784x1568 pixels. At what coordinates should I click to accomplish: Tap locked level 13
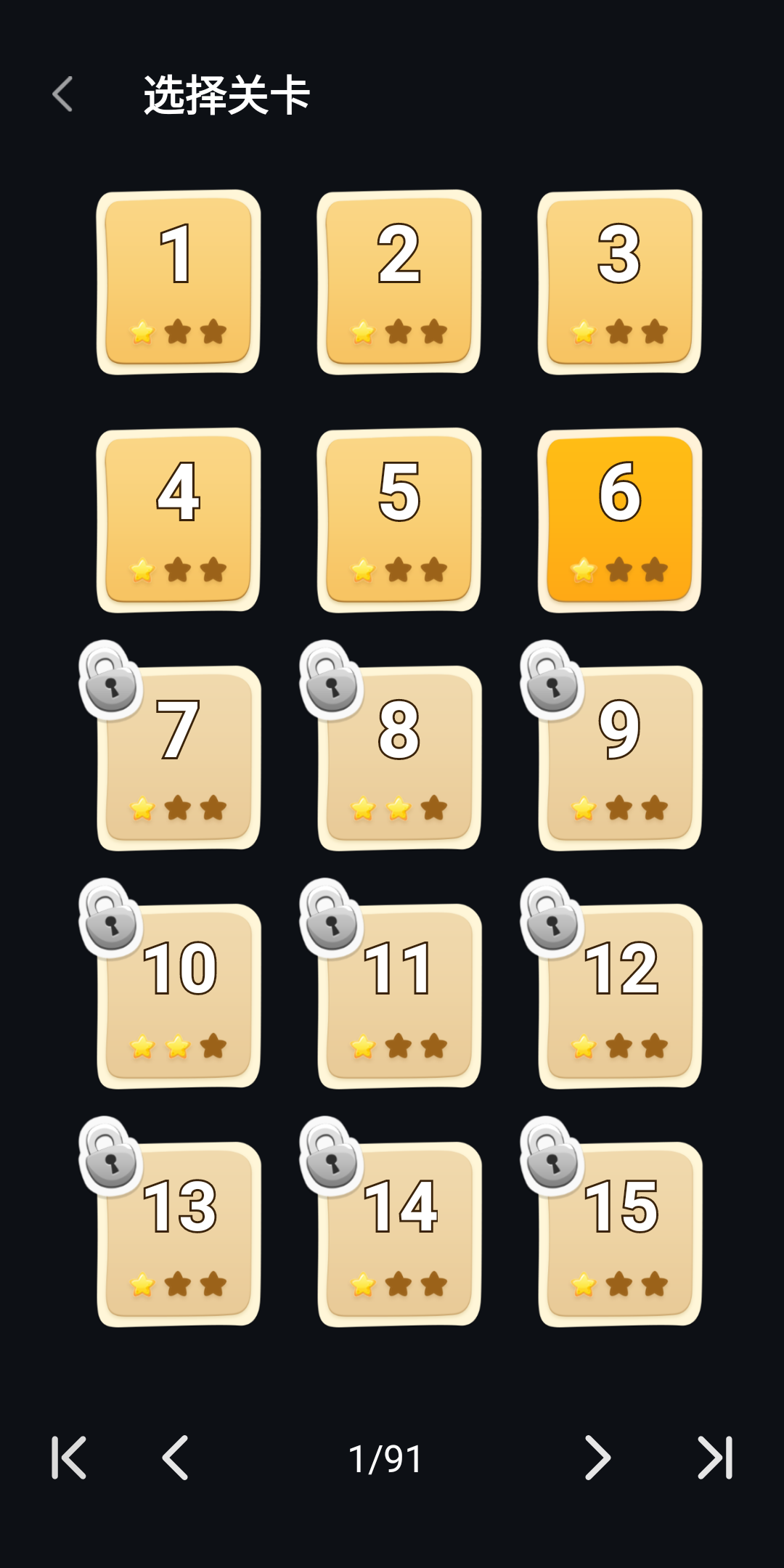click(x=179, y=1234)
